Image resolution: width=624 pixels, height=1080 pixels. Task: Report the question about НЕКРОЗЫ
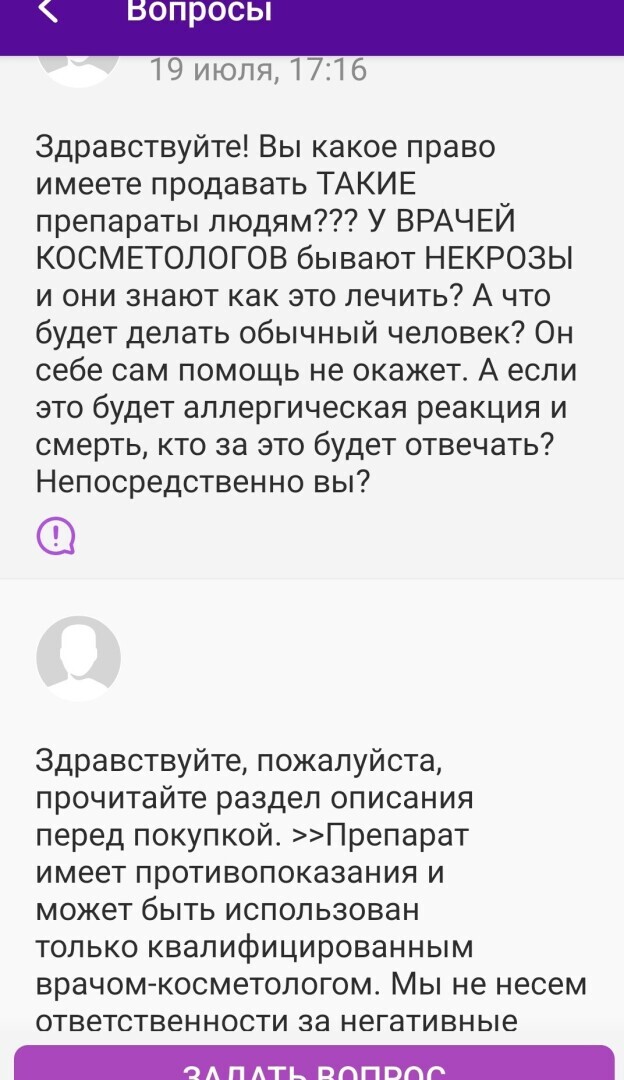[56, 536]
